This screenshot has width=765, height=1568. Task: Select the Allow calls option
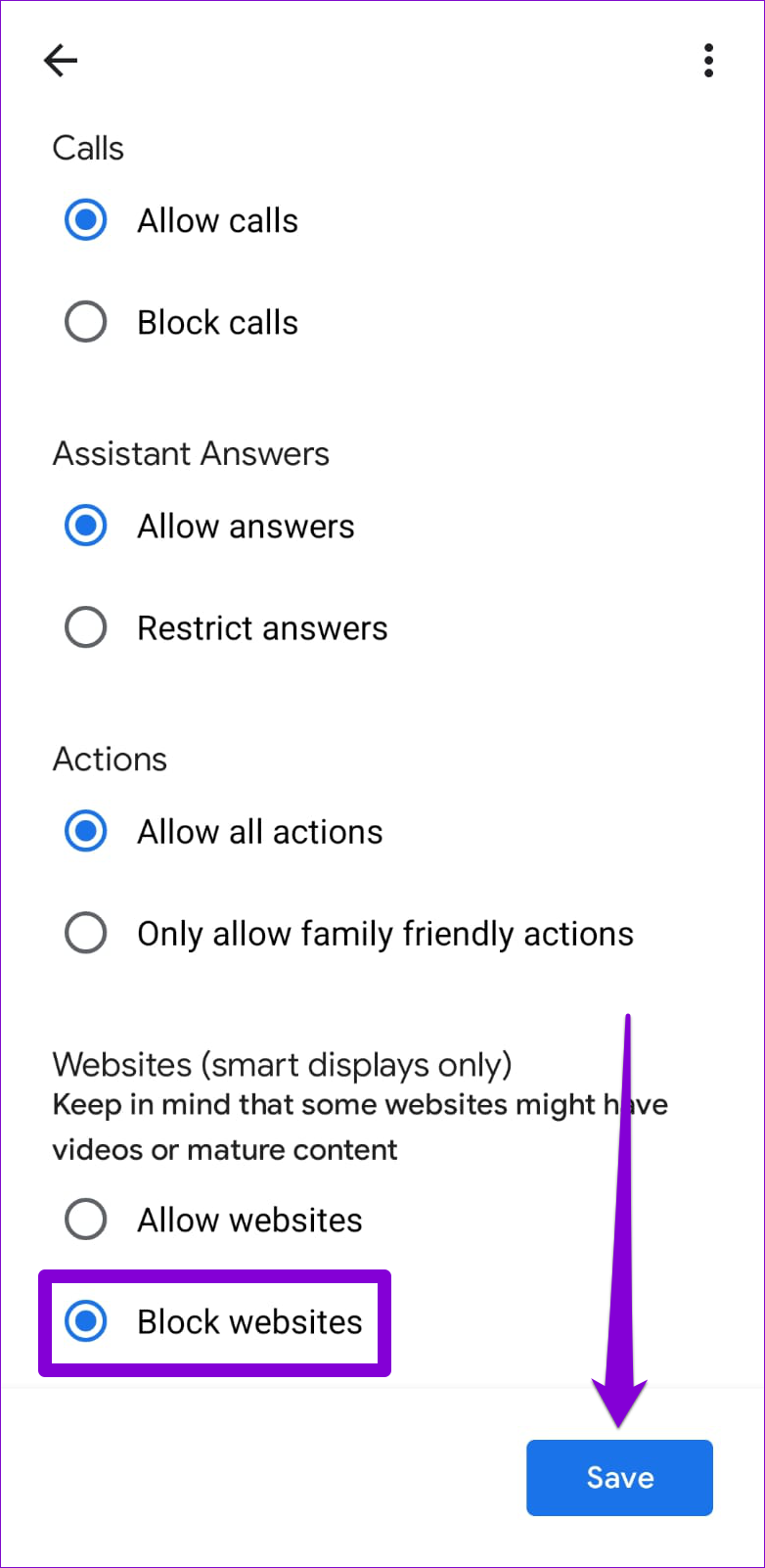(x=182, y=220)
